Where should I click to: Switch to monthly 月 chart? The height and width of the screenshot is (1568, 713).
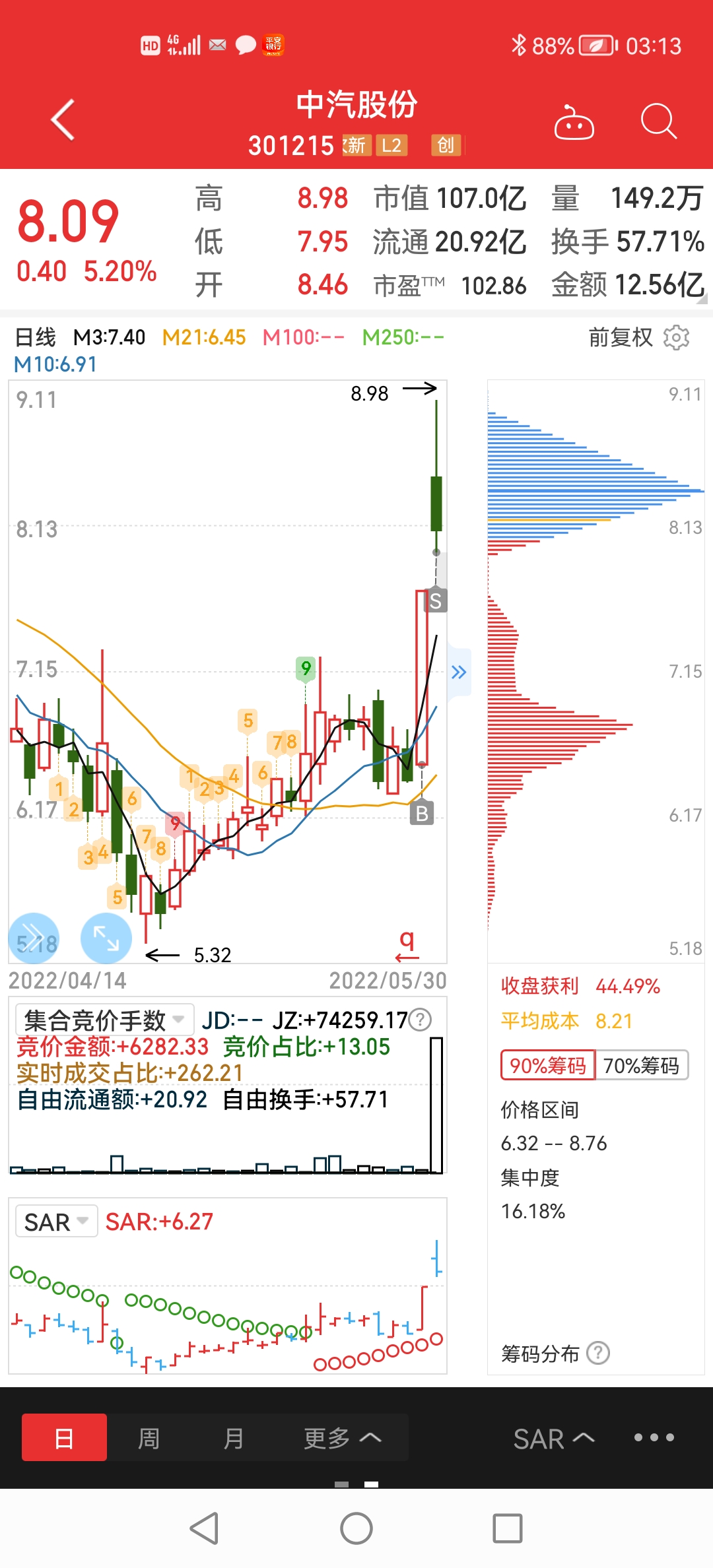(x=233, y=1437)
